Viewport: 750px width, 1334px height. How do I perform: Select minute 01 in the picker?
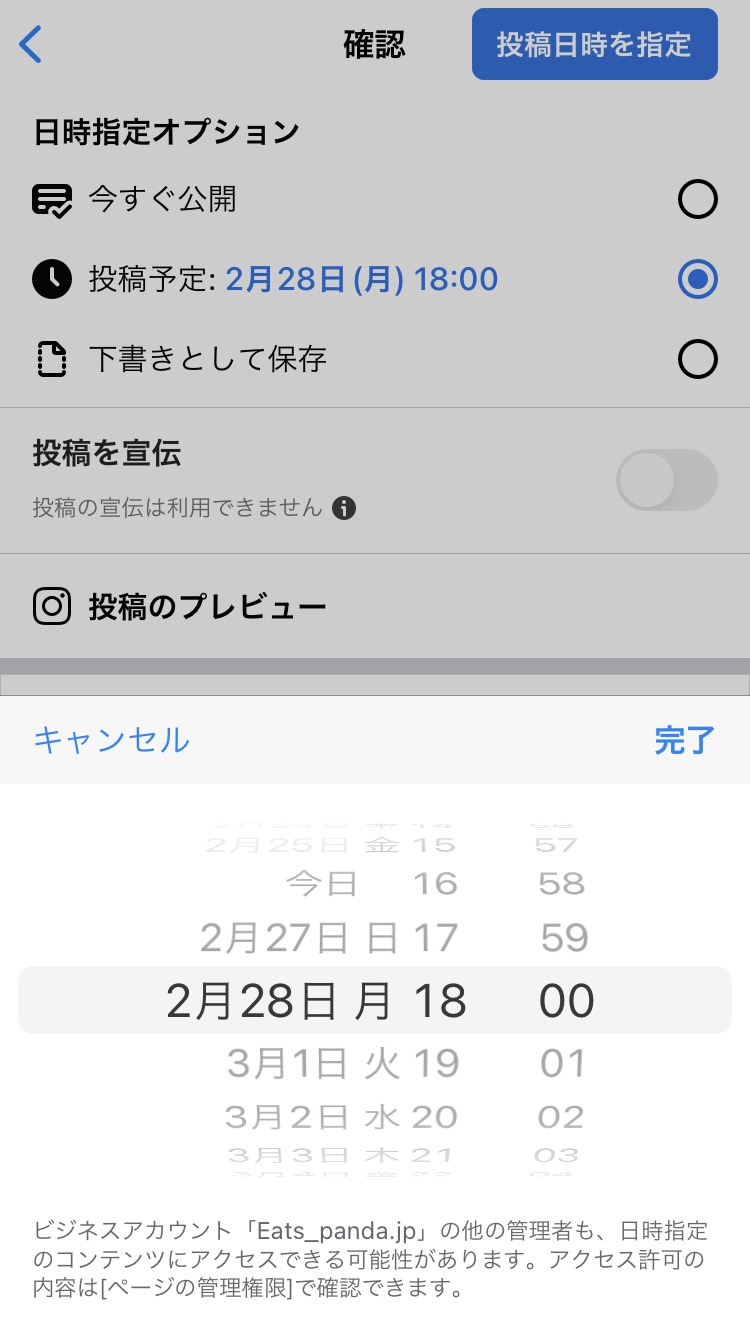[563, 1063]
